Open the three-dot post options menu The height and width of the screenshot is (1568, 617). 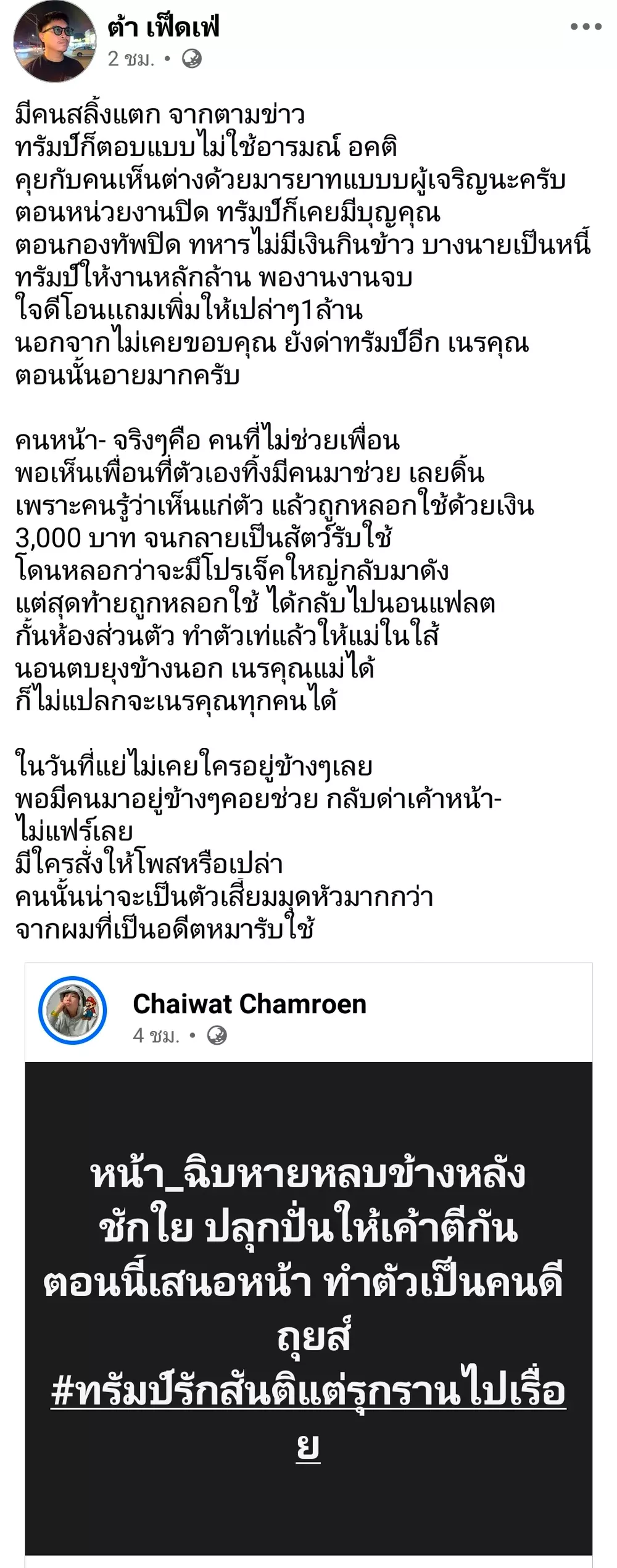(585, 27)
